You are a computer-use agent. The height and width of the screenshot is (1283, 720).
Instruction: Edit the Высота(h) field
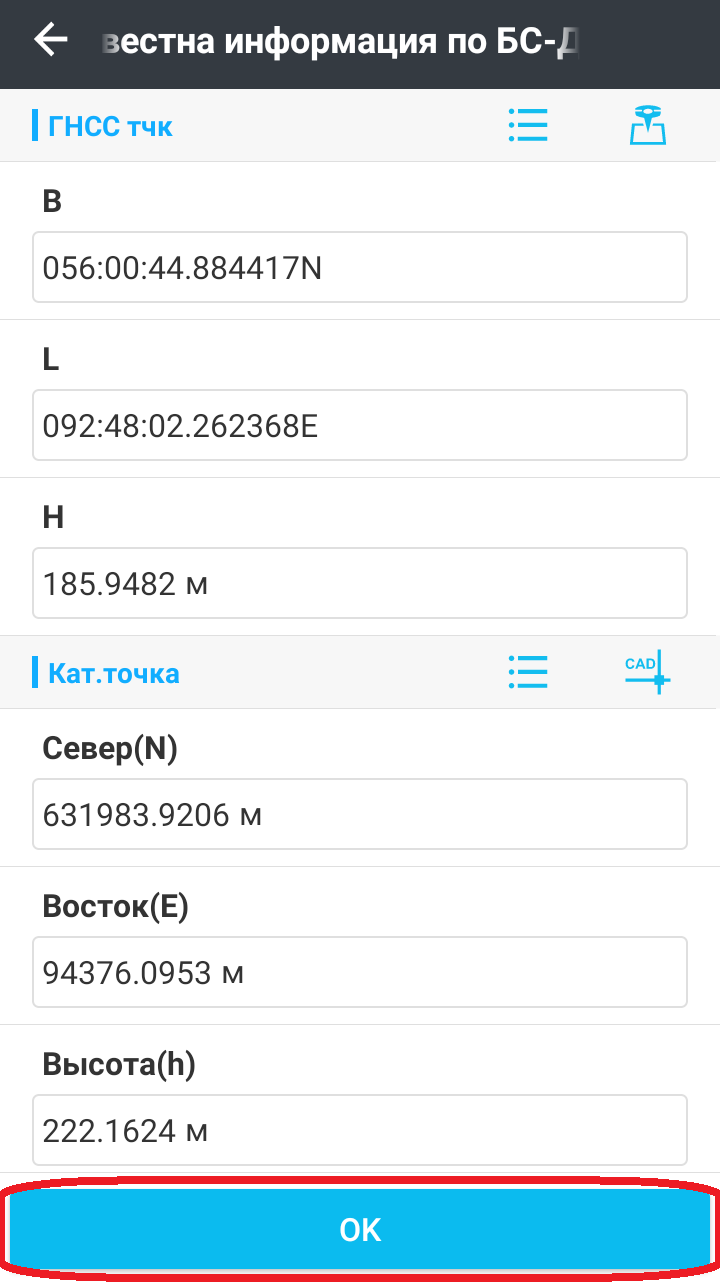click(x=360, y=1130)
